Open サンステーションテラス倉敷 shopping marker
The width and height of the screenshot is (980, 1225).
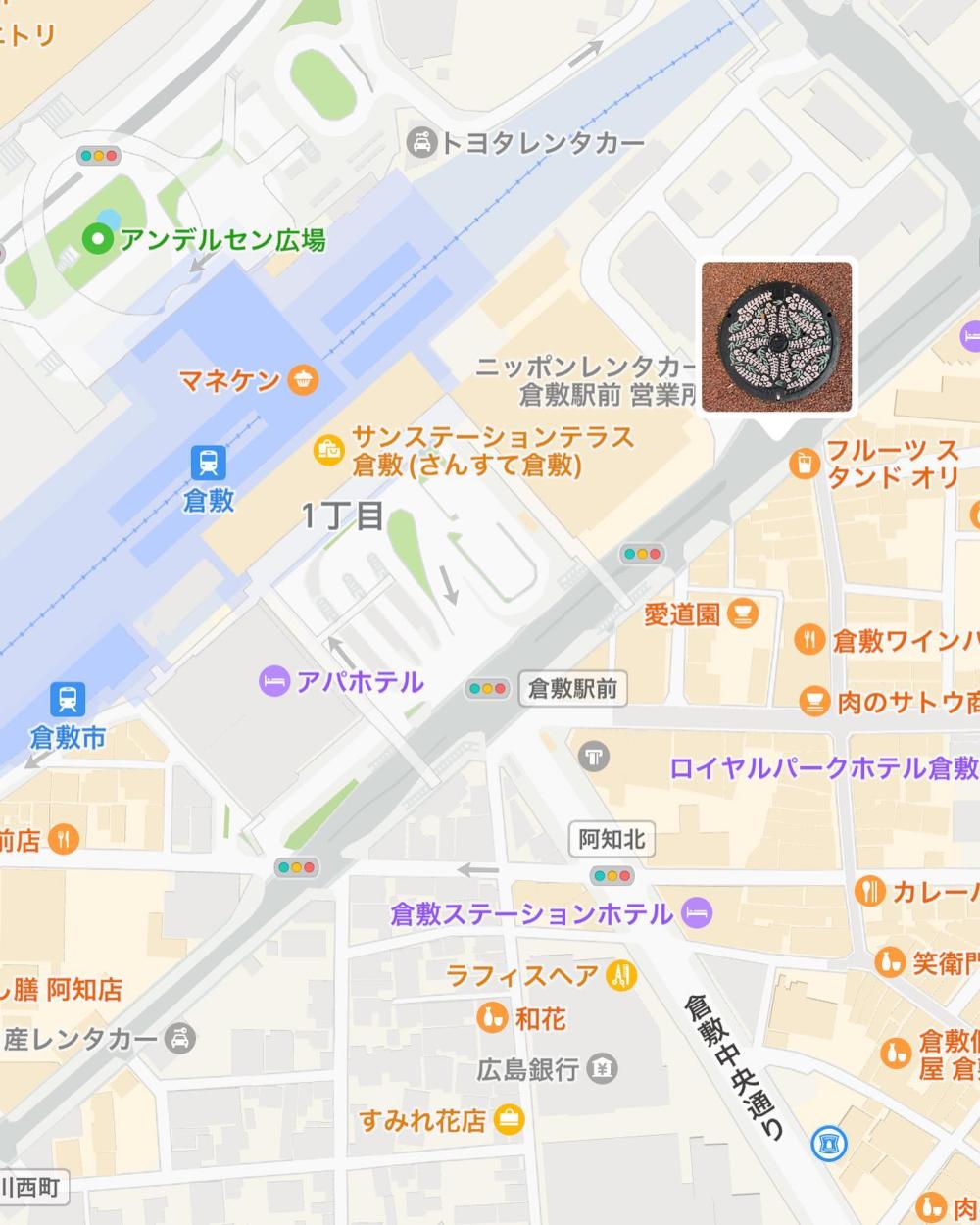[326, 450]
